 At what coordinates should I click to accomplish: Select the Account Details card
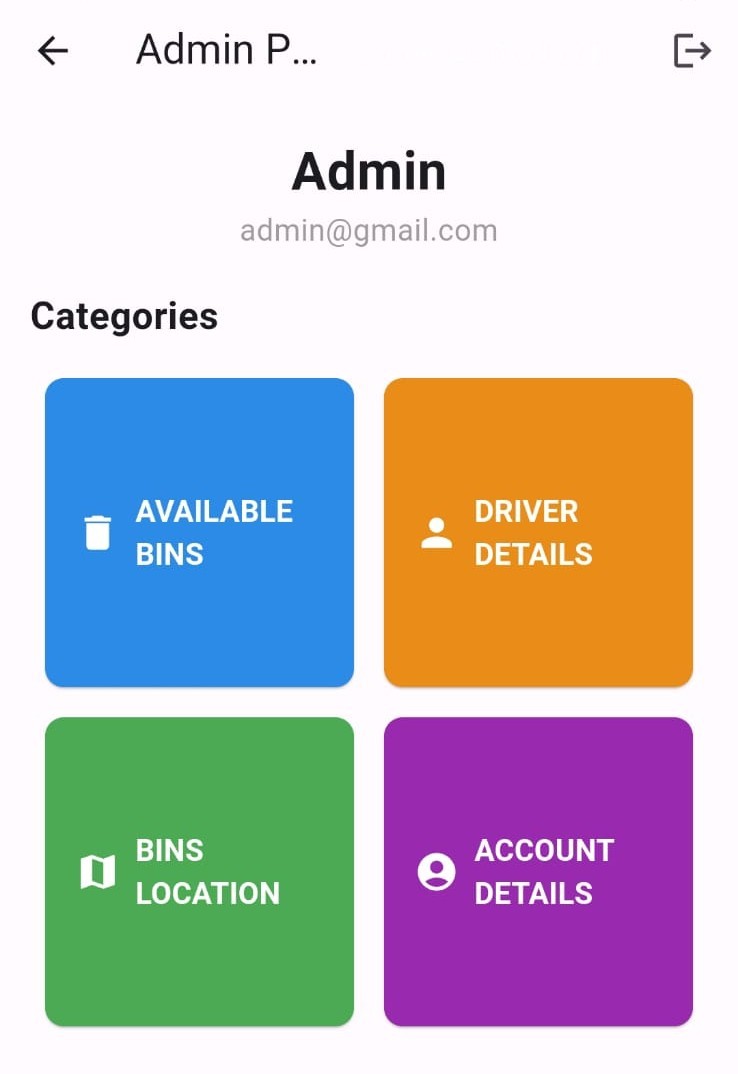538,871
